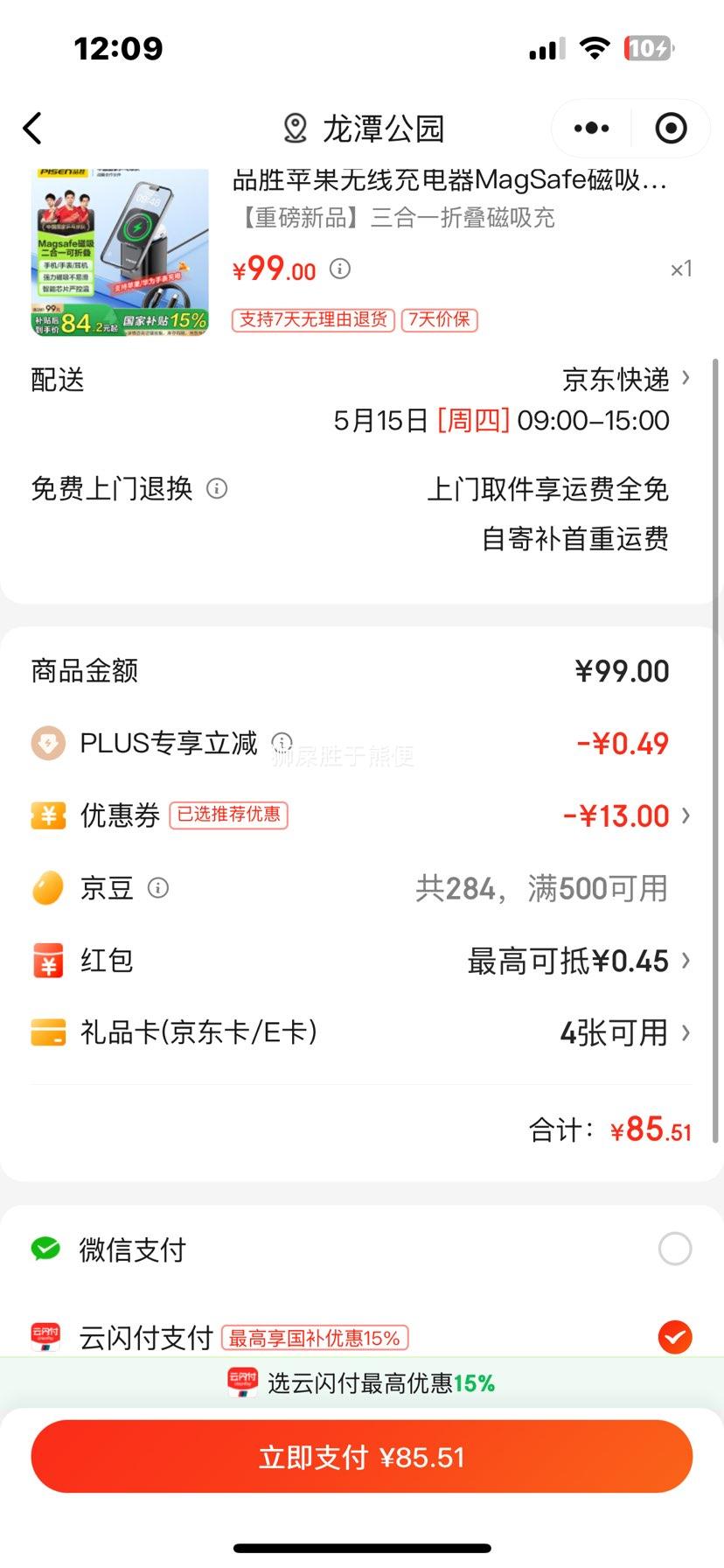This screenshot has width=724, height=1568.
Task: Go back using the top-left arrow
Action: (x=33, y=129)
